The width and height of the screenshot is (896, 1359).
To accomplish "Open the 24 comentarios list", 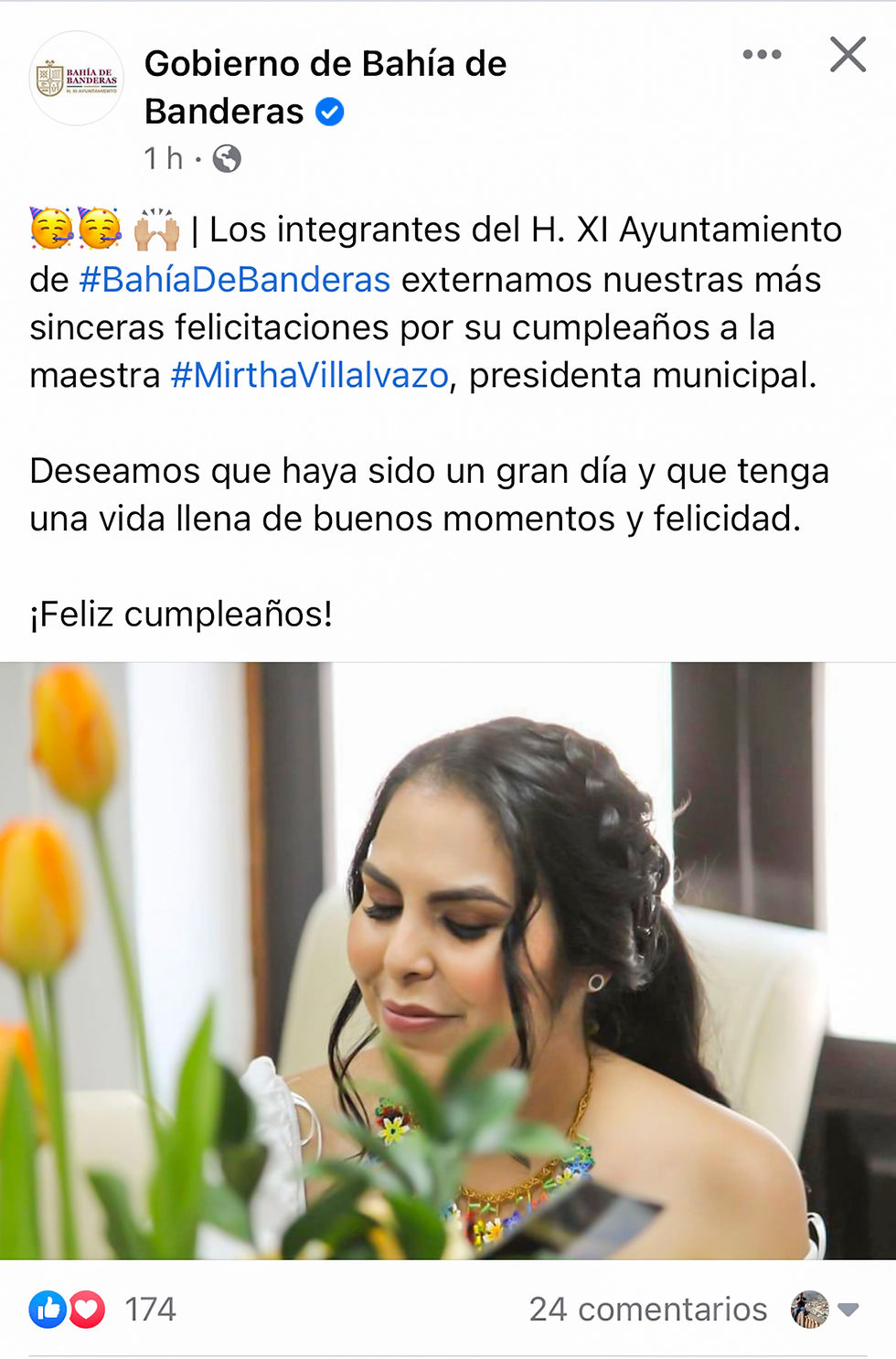I will click(x=647, y=1310).
